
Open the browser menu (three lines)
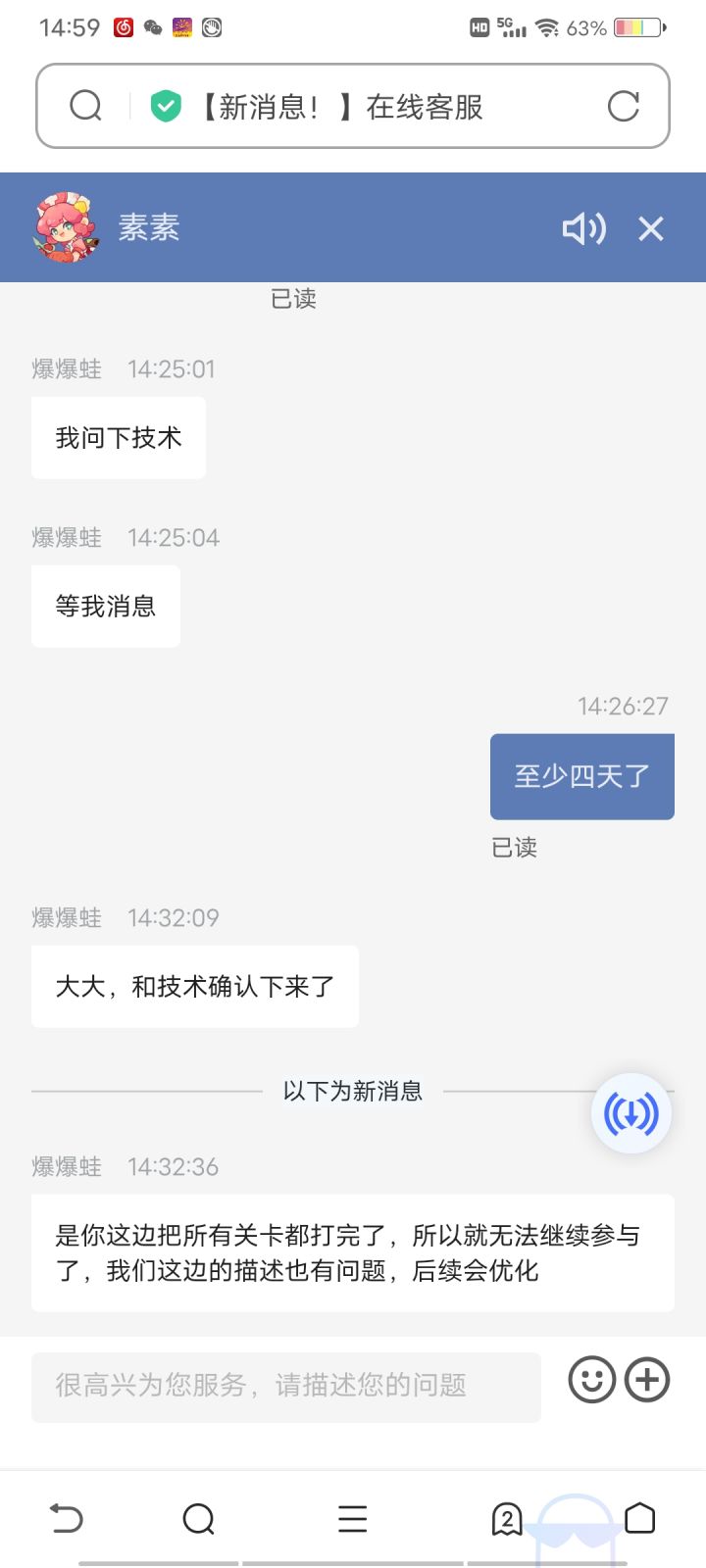coord(352,1519)
